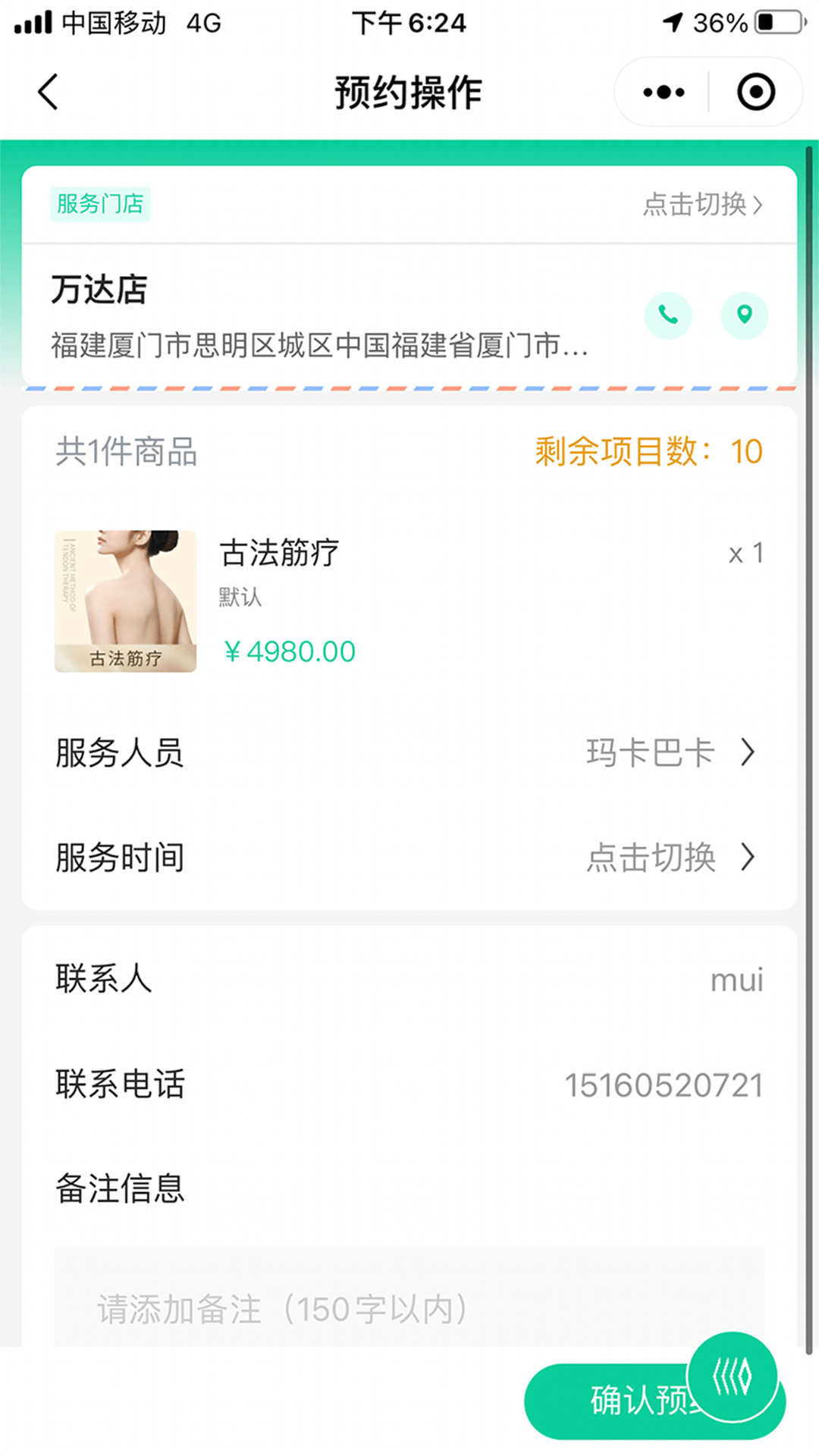Edit the 联系电话 phone number
The height and width of the screenshot is (1456, 819).
tap(663, 1085)
